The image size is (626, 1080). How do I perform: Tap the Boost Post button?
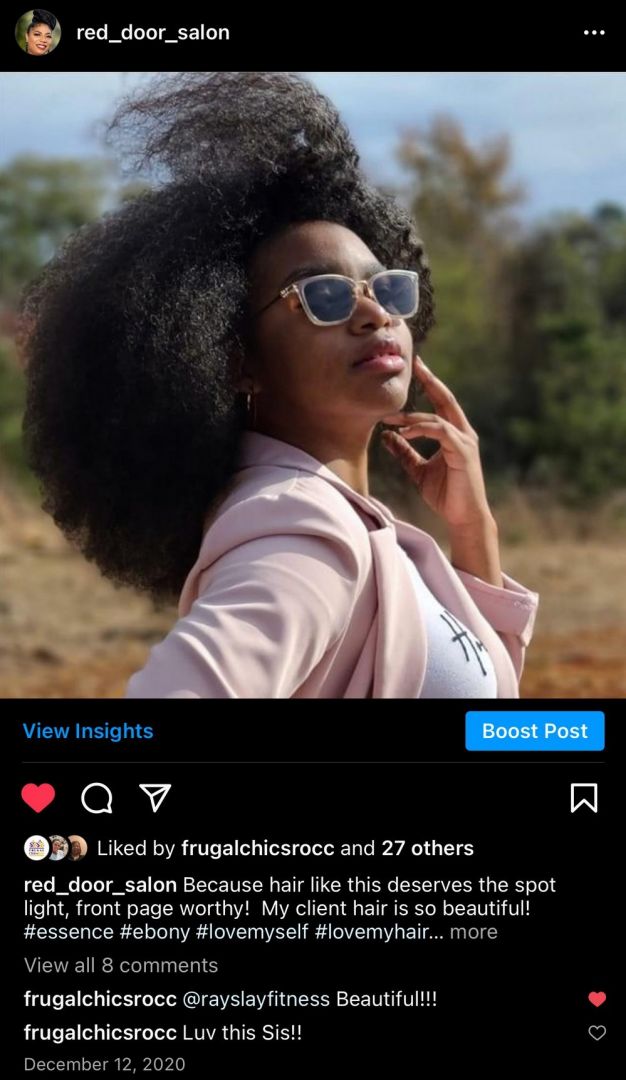click(x=534, y=731)
